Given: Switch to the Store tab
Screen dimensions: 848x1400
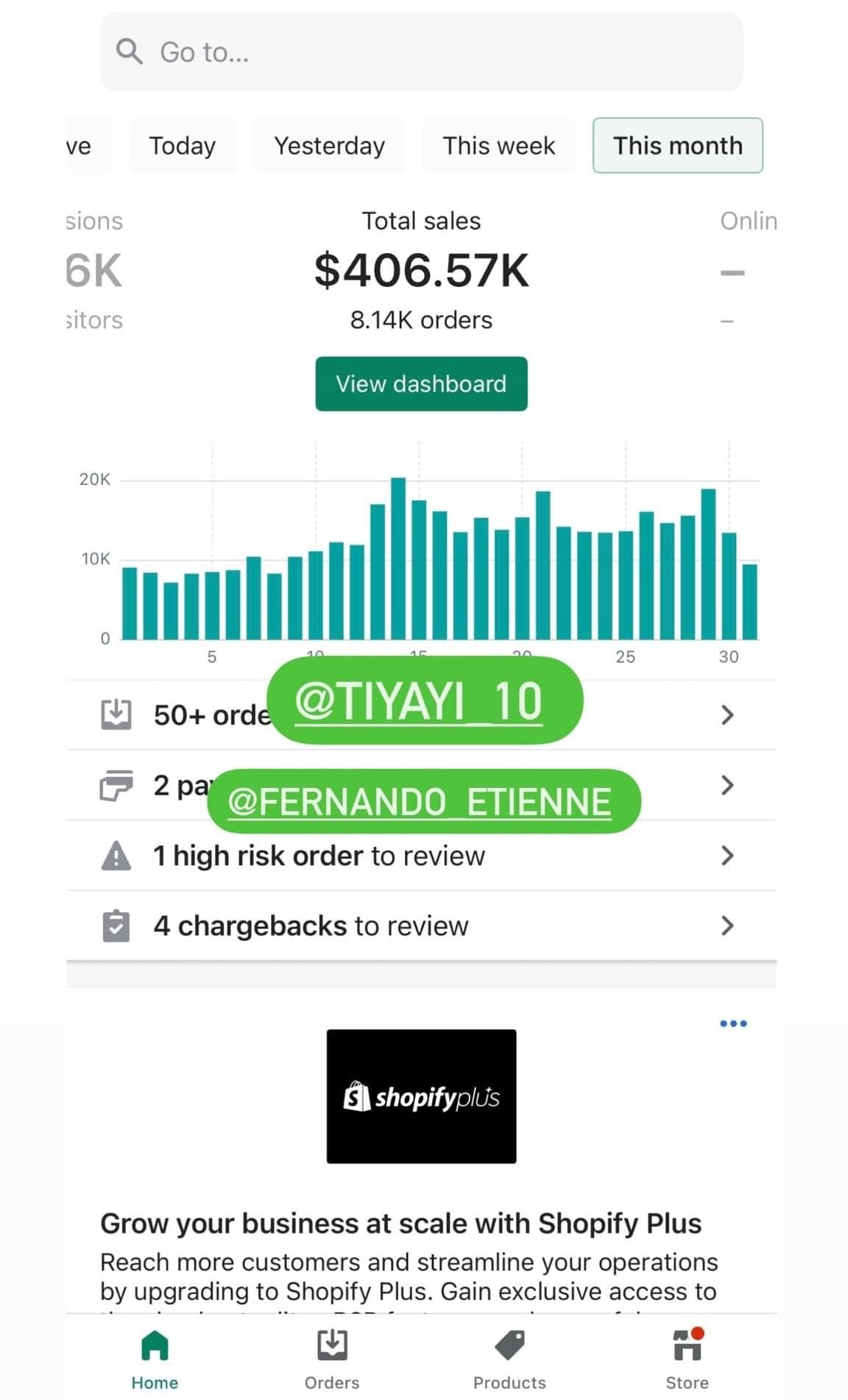Looking at the screenshot, I should pos(687,1360).
